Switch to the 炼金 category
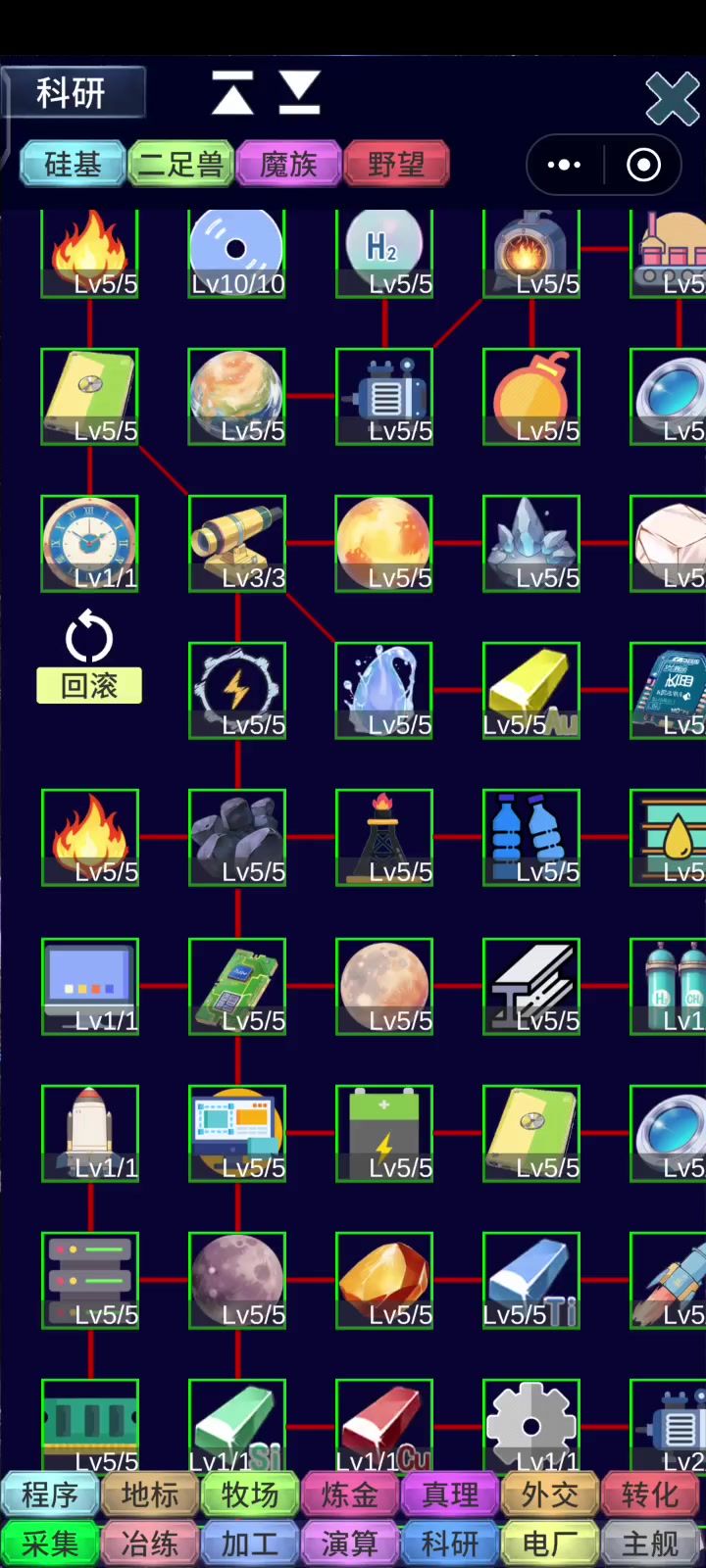The width and height of the screenshot is (706, 1568). [x=349, y=1494]
